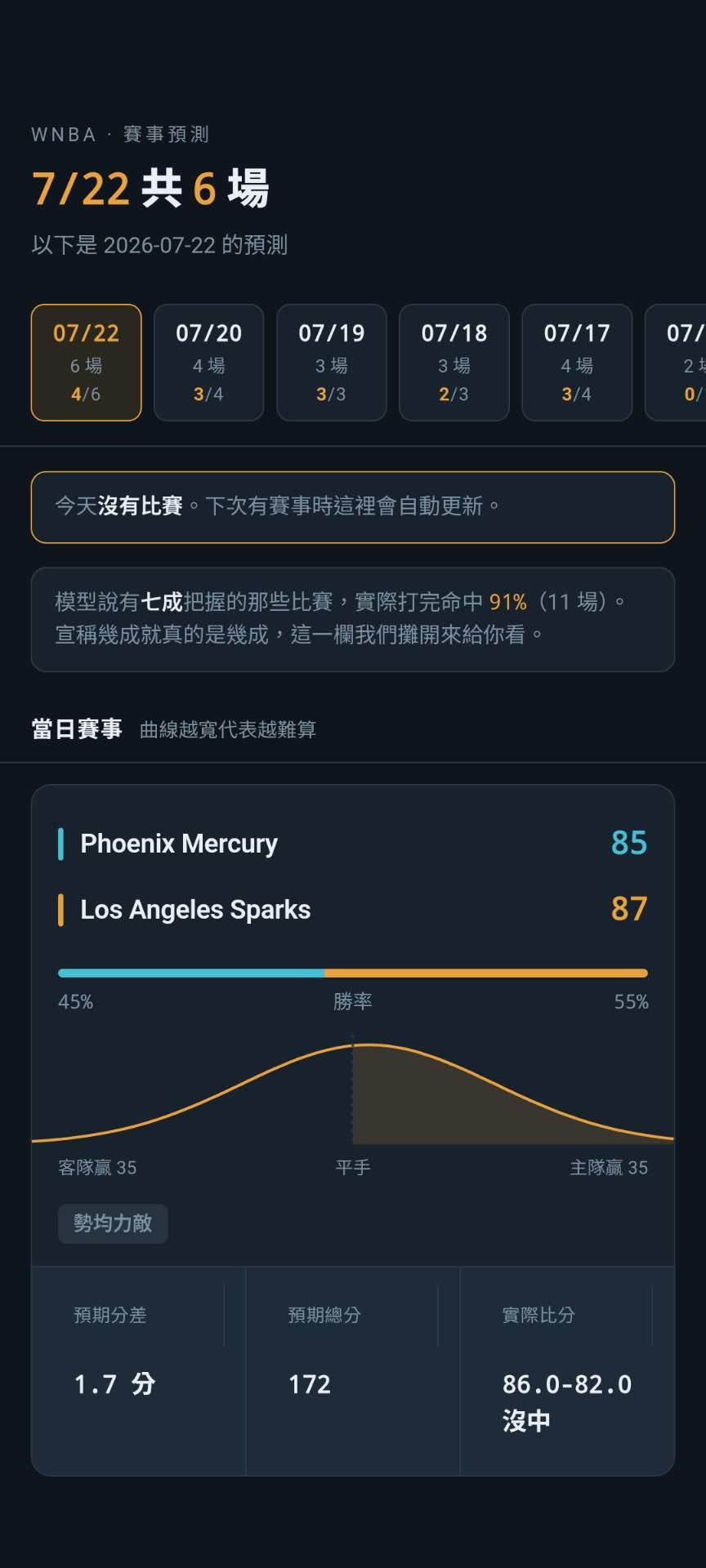
Task: Select the 07/22 date card
Action: (x=86, y=363)
